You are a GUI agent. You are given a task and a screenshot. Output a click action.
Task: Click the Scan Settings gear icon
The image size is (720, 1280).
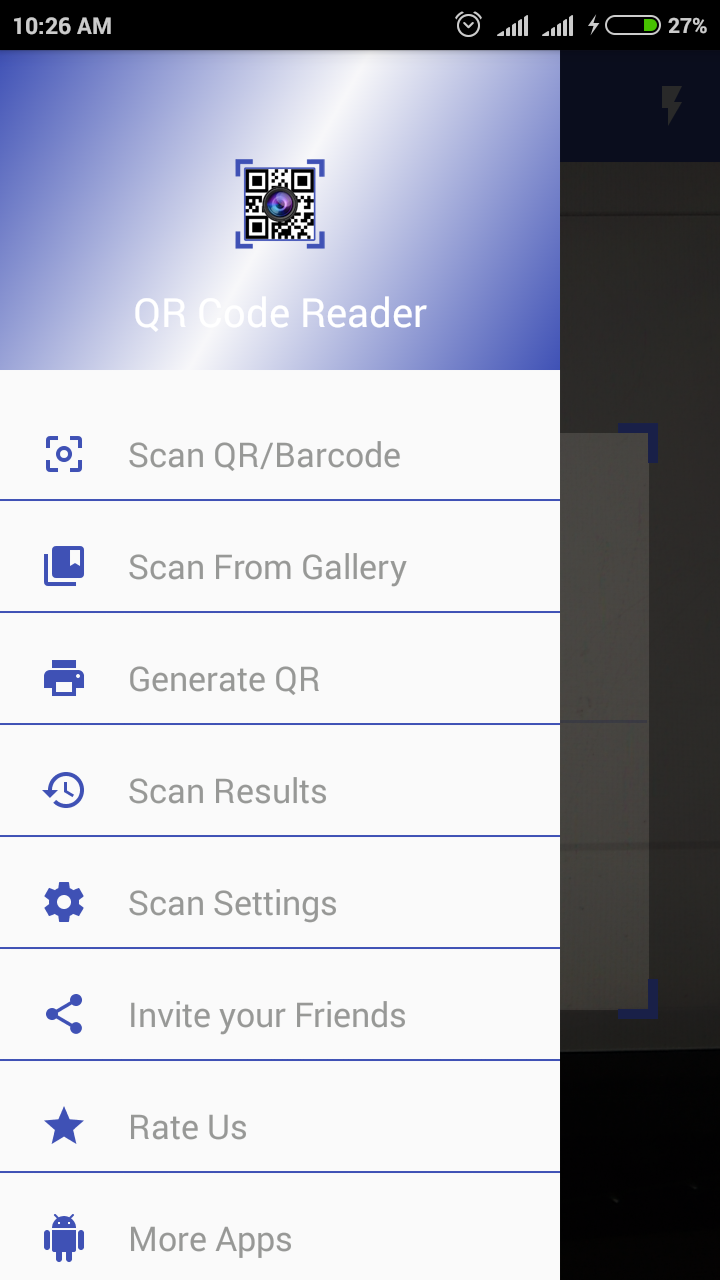coord(64,903)
